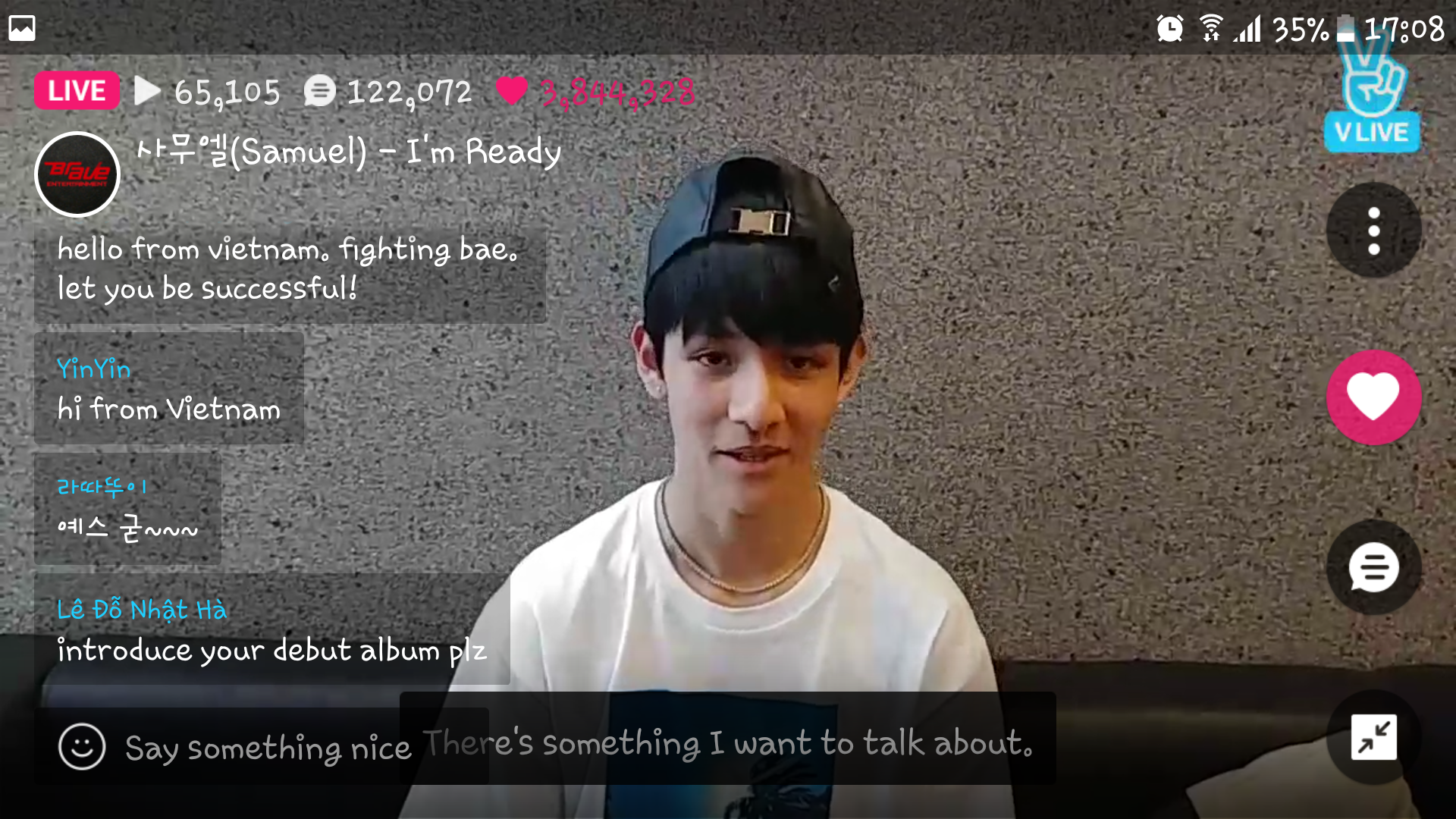Image resolution: width=1456 pixels, height=819 pixels.
Task: Toggle the chat comments bubble
Action: point(1373,567)
